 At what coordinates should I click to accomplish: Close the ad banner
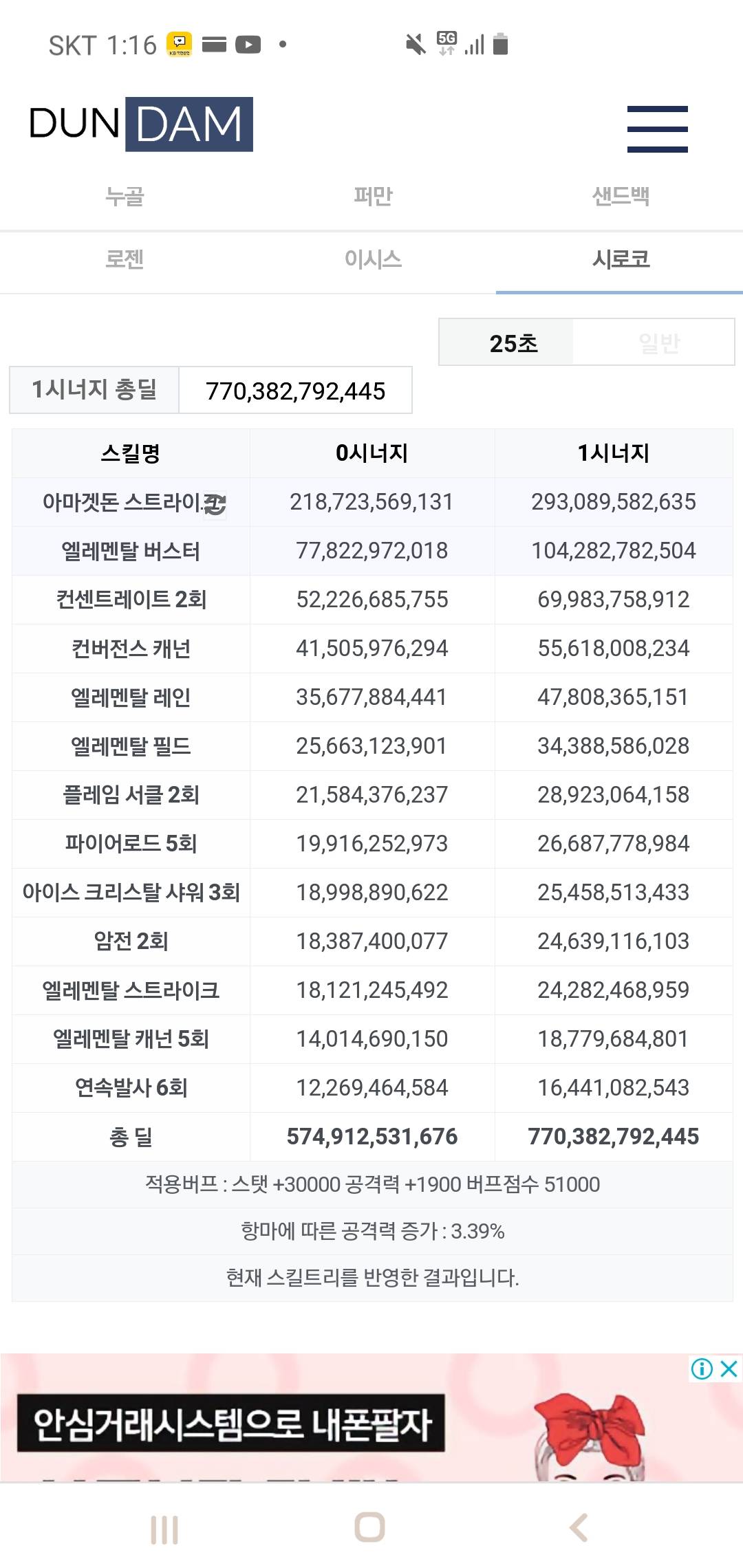coord(729,1369)
